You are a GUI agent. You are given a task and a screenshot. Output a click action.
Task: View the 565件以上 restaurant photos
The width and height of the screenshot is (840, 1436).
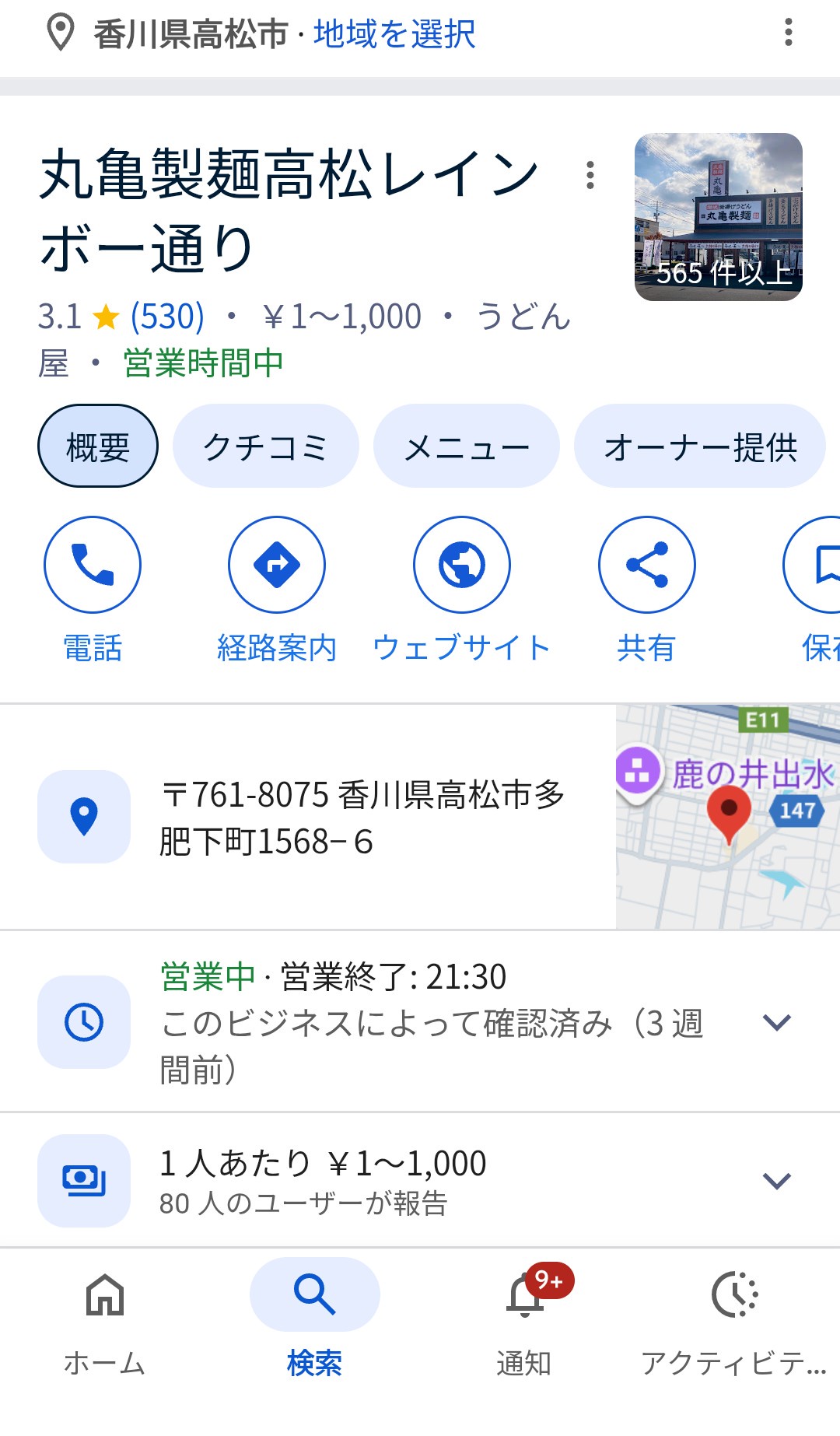click(718, 217)
